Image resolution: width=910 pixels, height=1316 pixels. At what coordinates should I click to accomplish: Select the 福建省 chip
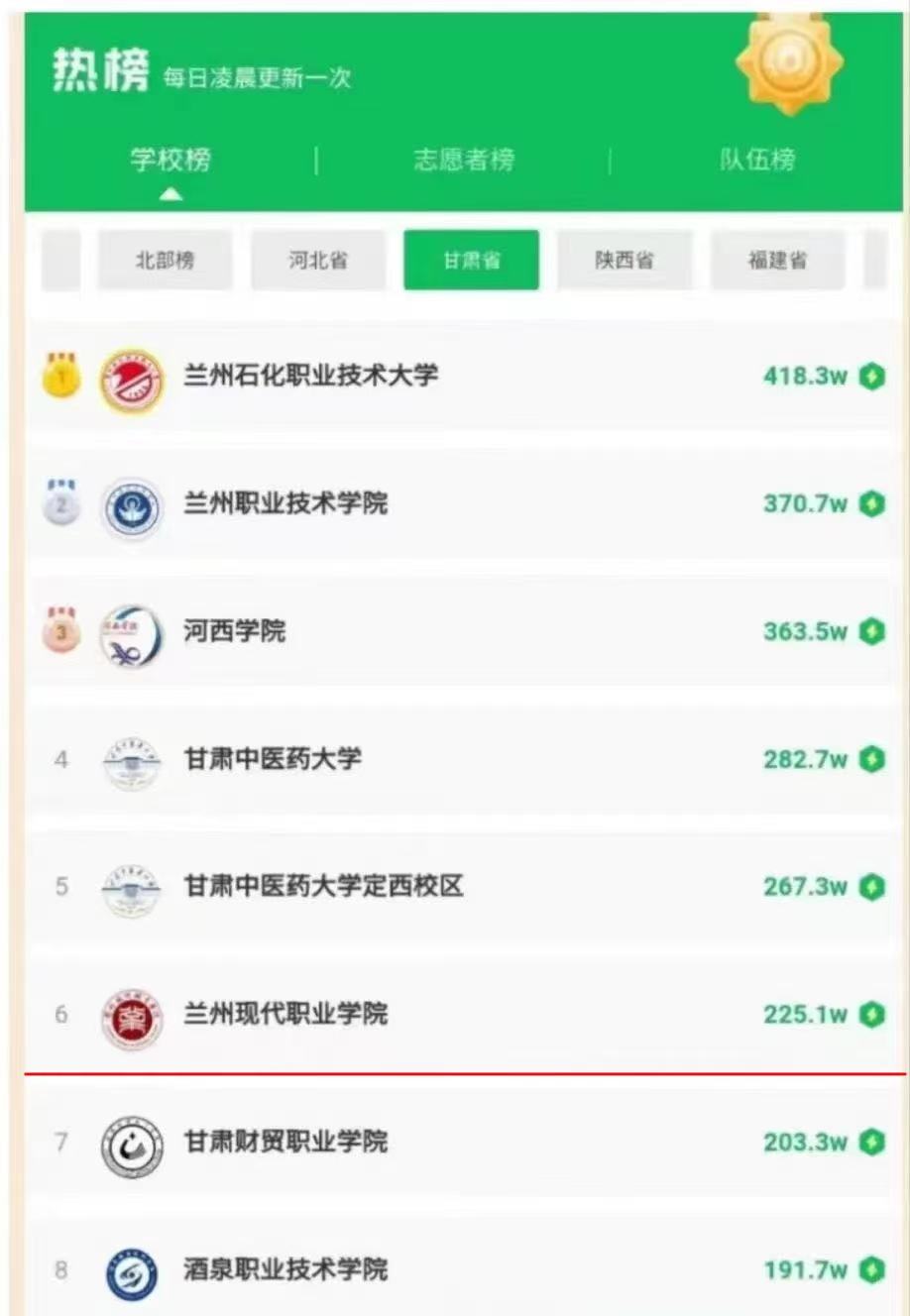pyautogui.click(x=777, y=261)
